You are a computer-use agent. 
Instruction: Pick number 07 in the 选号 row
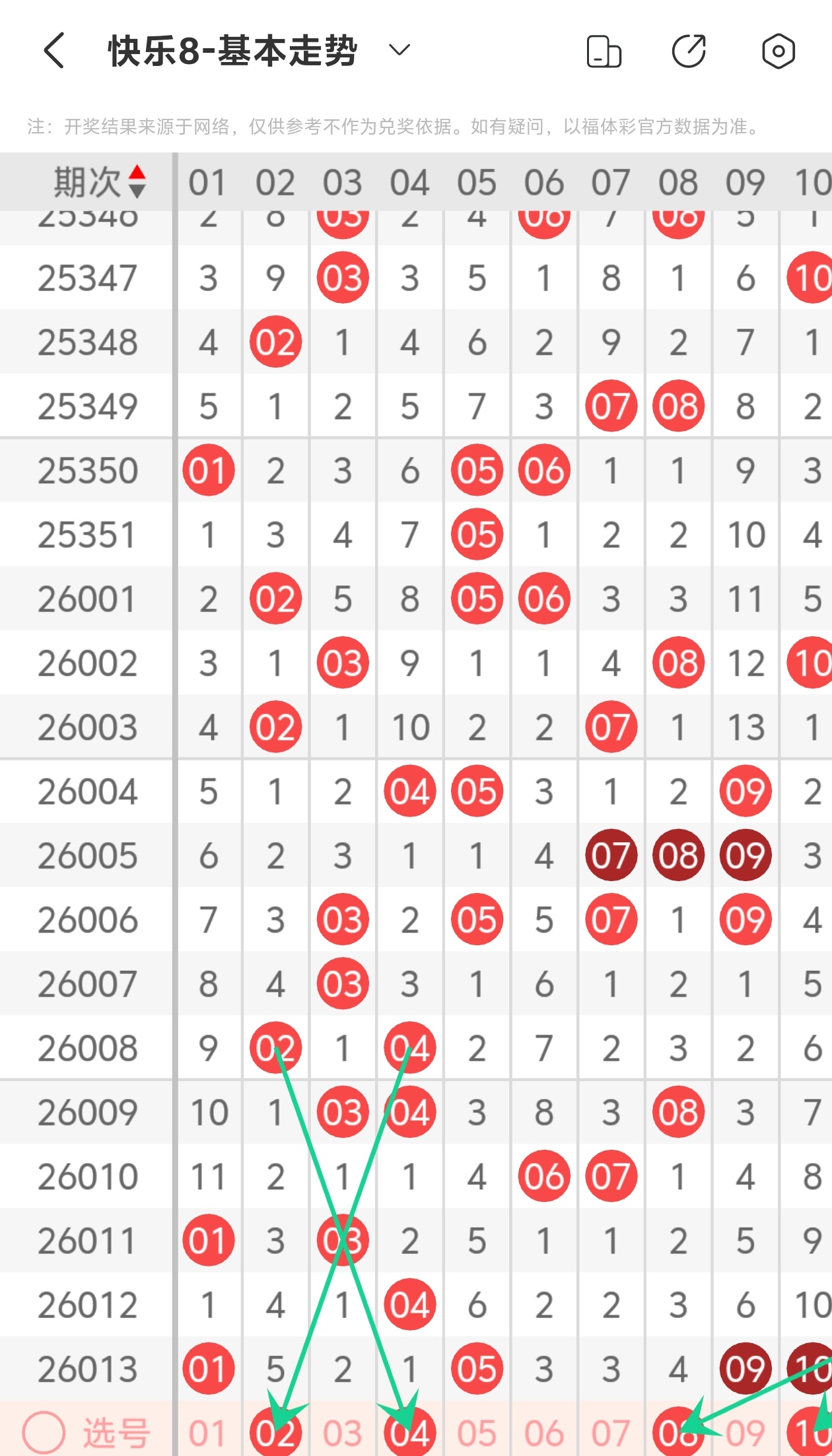(611, 1433)
